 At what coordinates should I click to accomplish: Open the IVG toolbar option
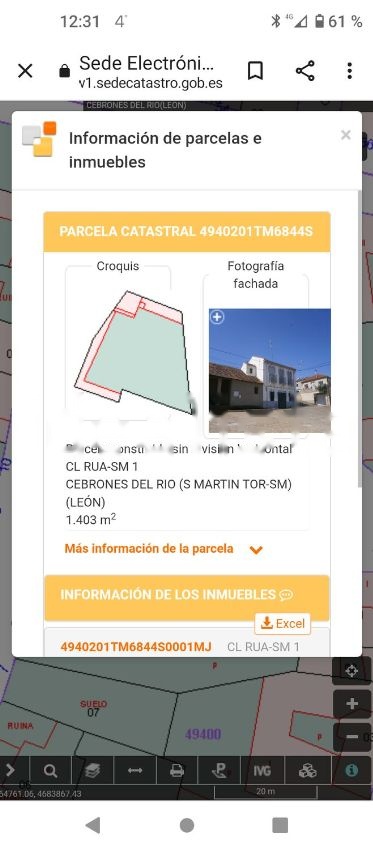click(262, 770)
